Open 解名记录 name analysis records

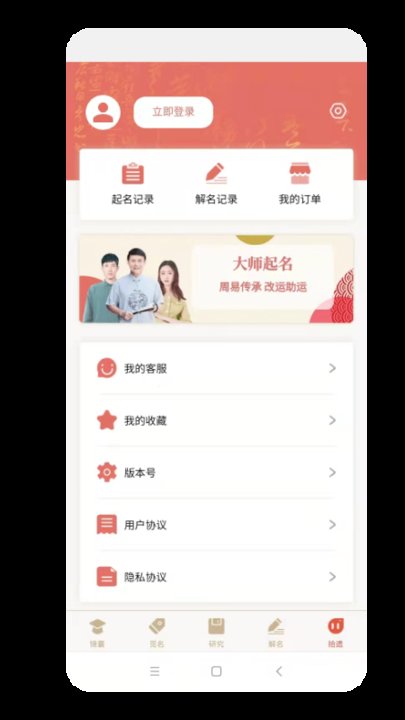point(216,184)
